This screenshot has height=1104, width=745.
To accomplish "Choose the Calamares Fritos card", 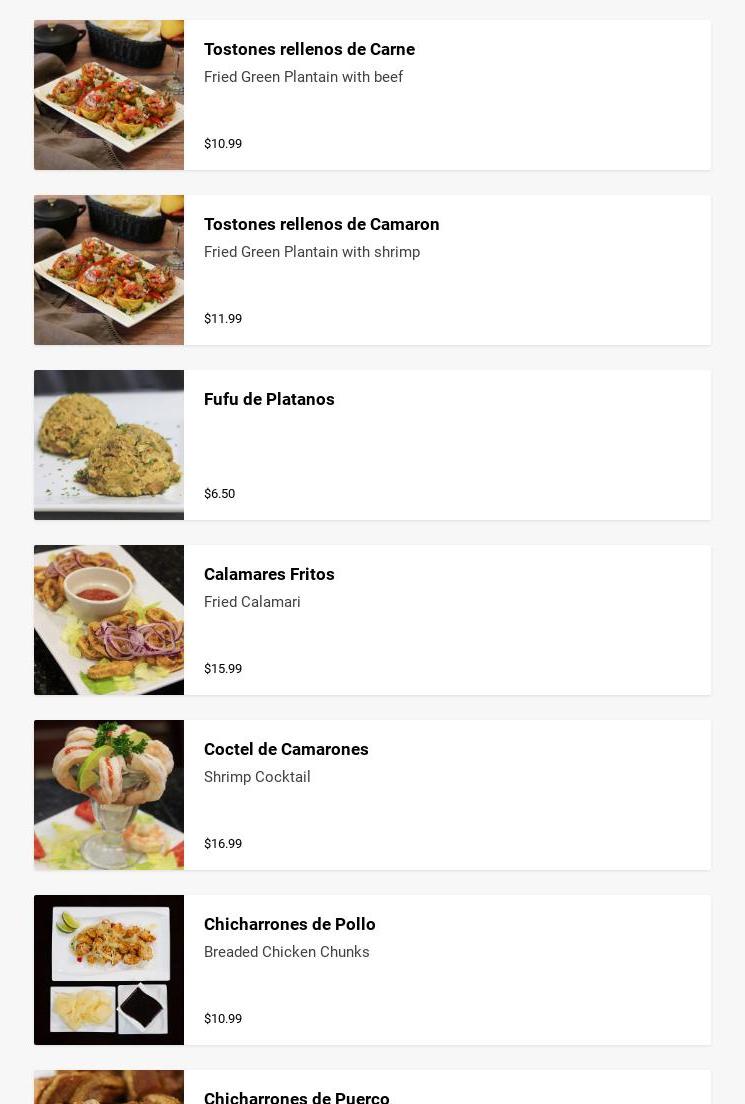I will coord(372,620).
